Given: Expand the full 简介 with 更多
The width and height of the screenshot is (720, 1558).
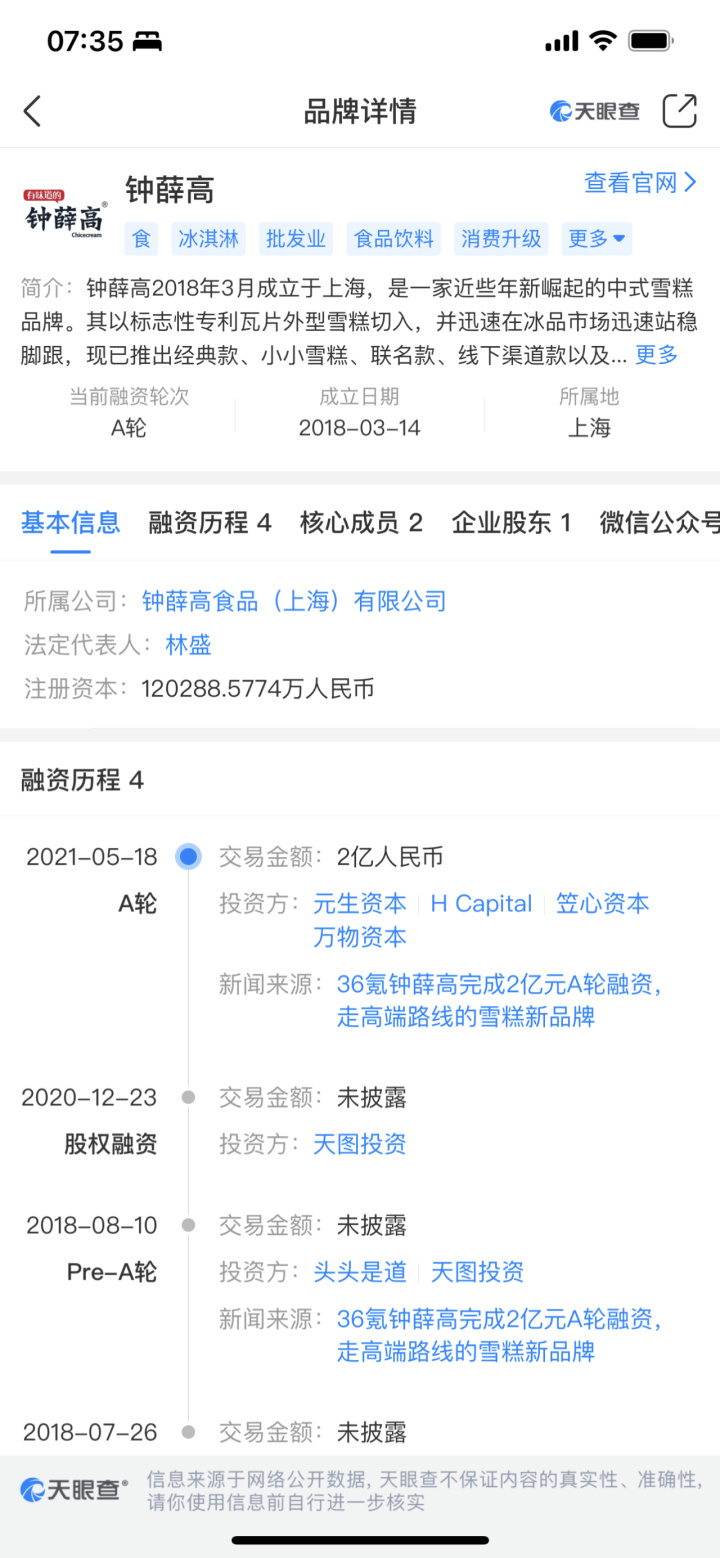Looking at the screenshot, I should [656, 354].
